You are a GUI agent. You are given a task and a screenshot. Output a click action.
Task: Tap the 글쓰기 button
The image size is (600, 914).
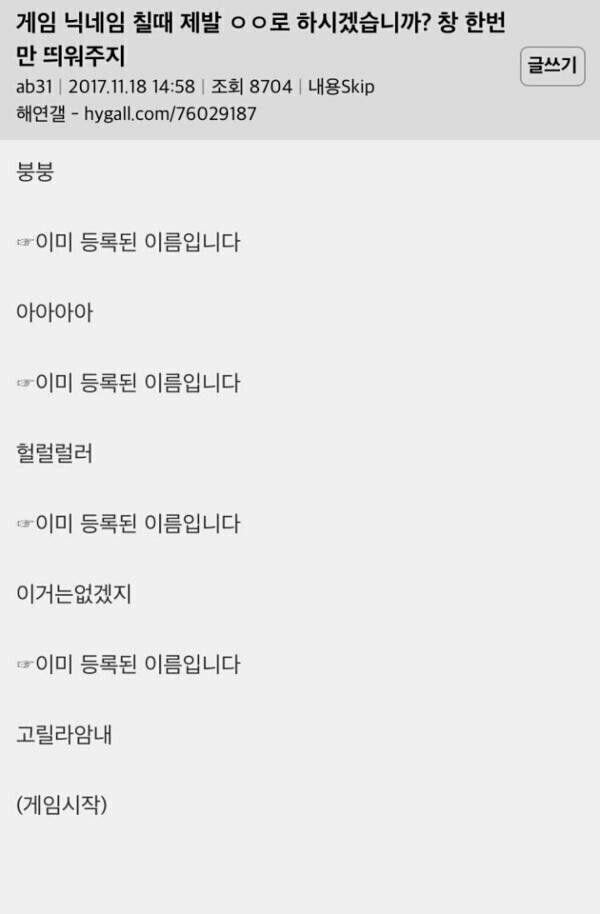click(552, 67)
